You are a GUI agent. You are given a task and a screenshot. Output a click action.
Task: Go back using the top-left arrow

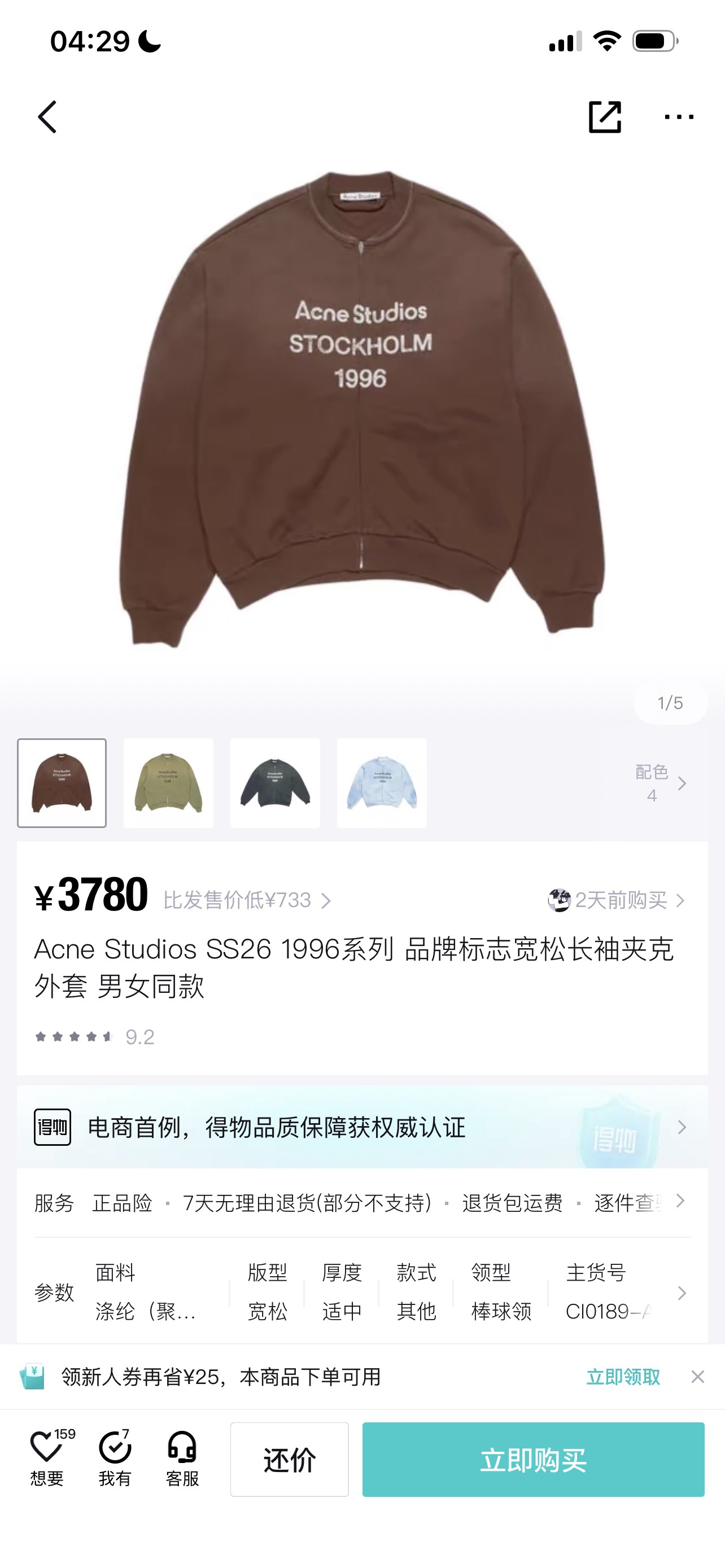47,117
